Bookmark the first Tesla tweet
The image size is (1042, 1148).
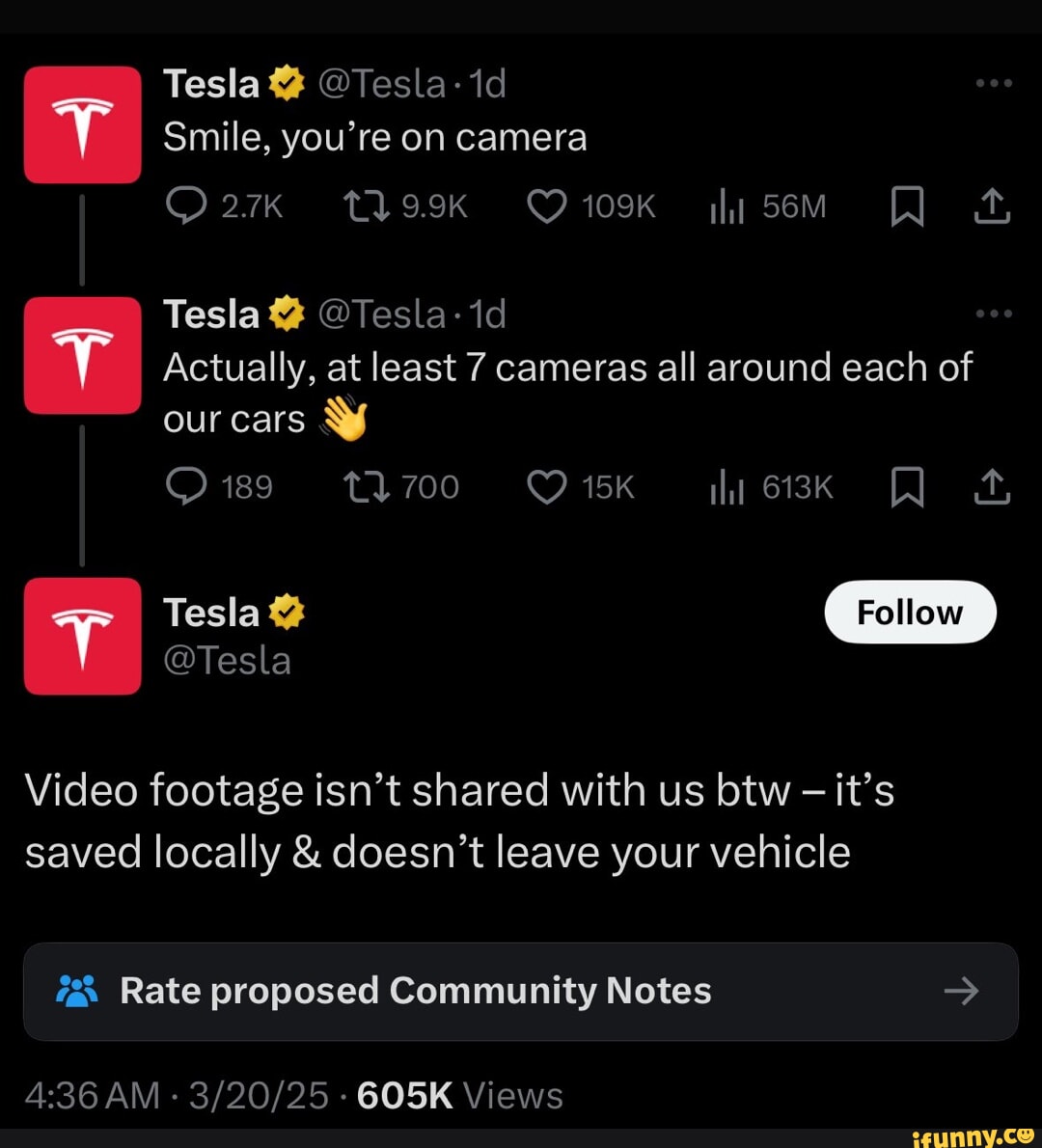pos(907,205)
